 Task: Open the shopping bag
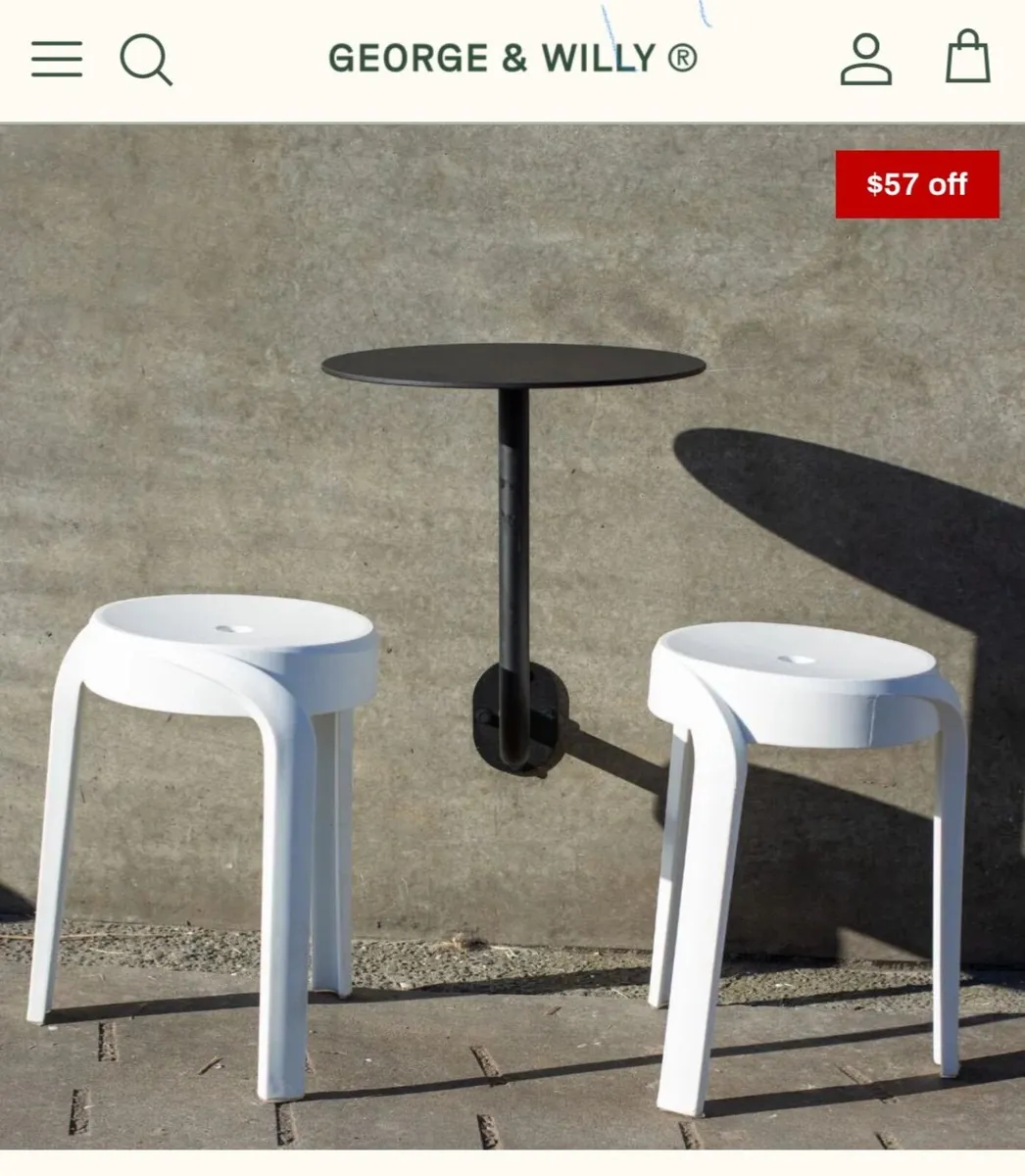pyautogui.click(x=967, y=57)
